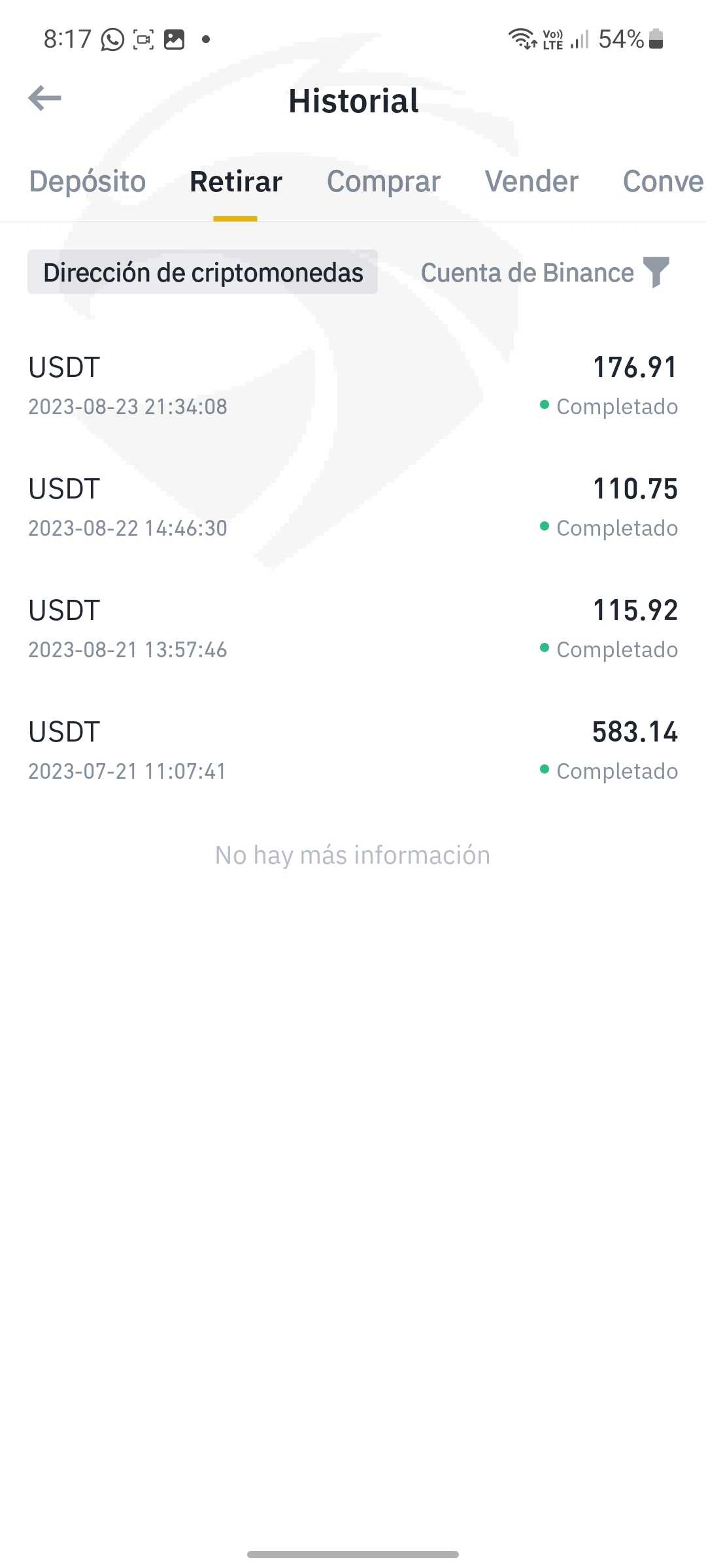Viewport: 706px width, 1568px height.
Task: Select the Retirar tab
Action: click(235, 182)
